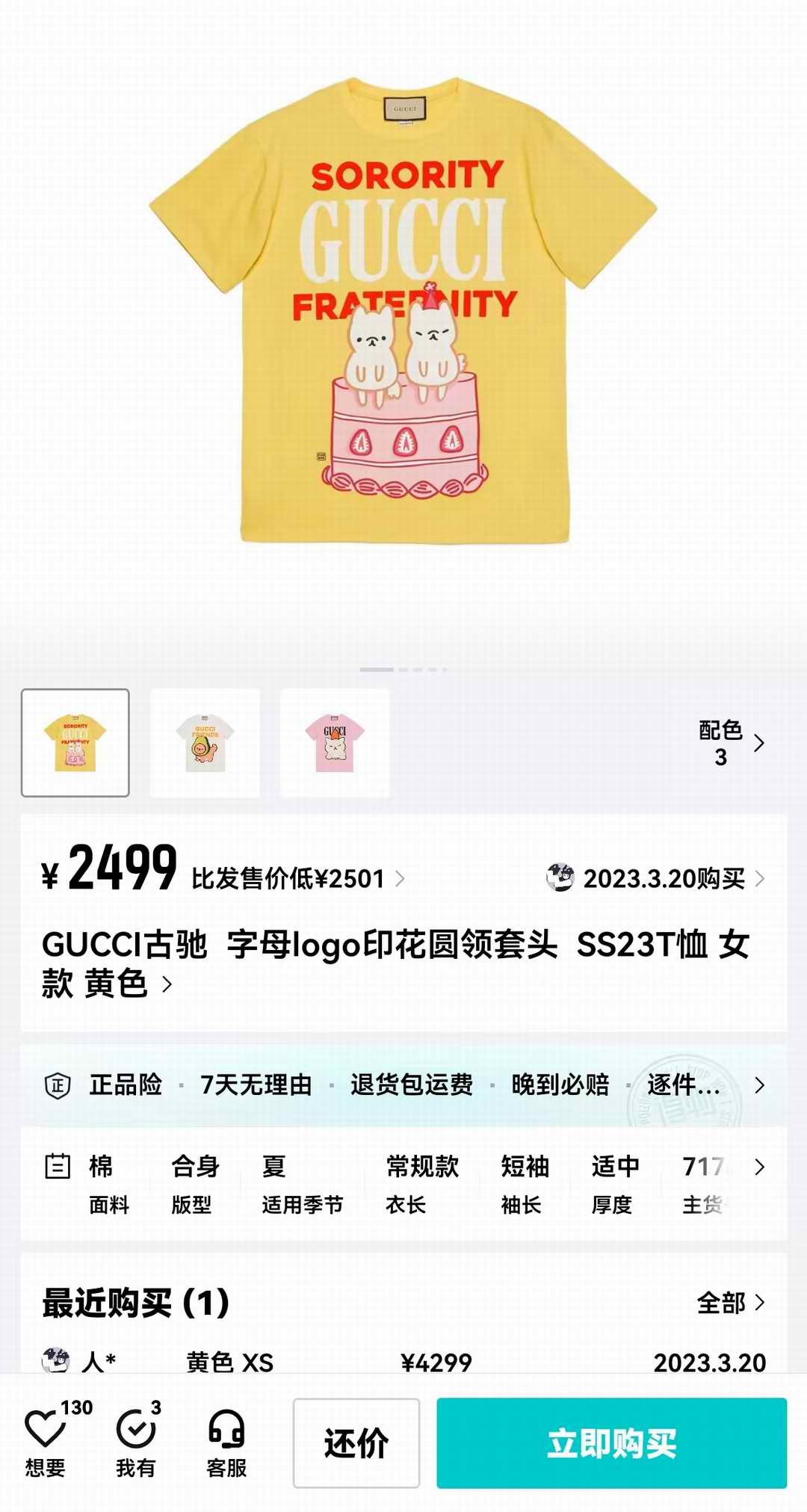Mark this item as 我有
This screenshot has width=807, height=1512.
pos(136,1443)
